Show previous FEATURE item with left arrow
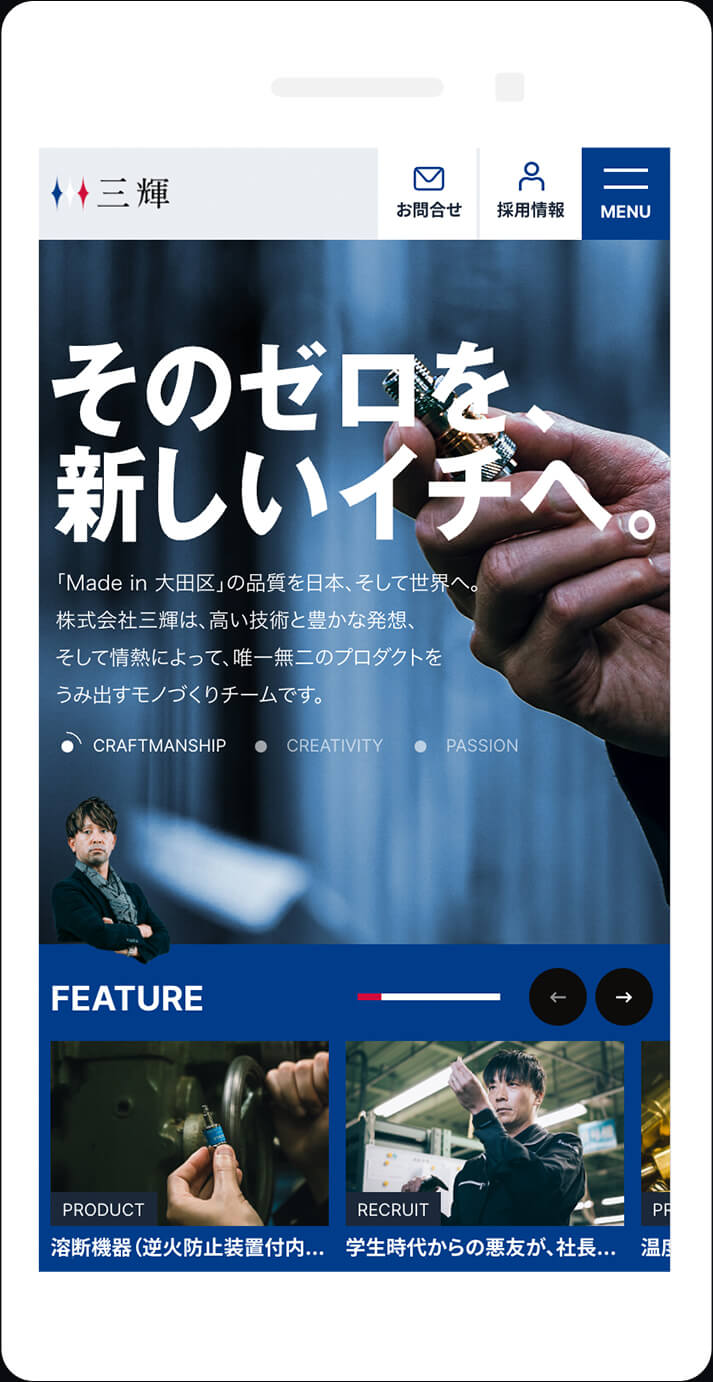The height and width of the screenshot is (1382, 713). (558, 997)
